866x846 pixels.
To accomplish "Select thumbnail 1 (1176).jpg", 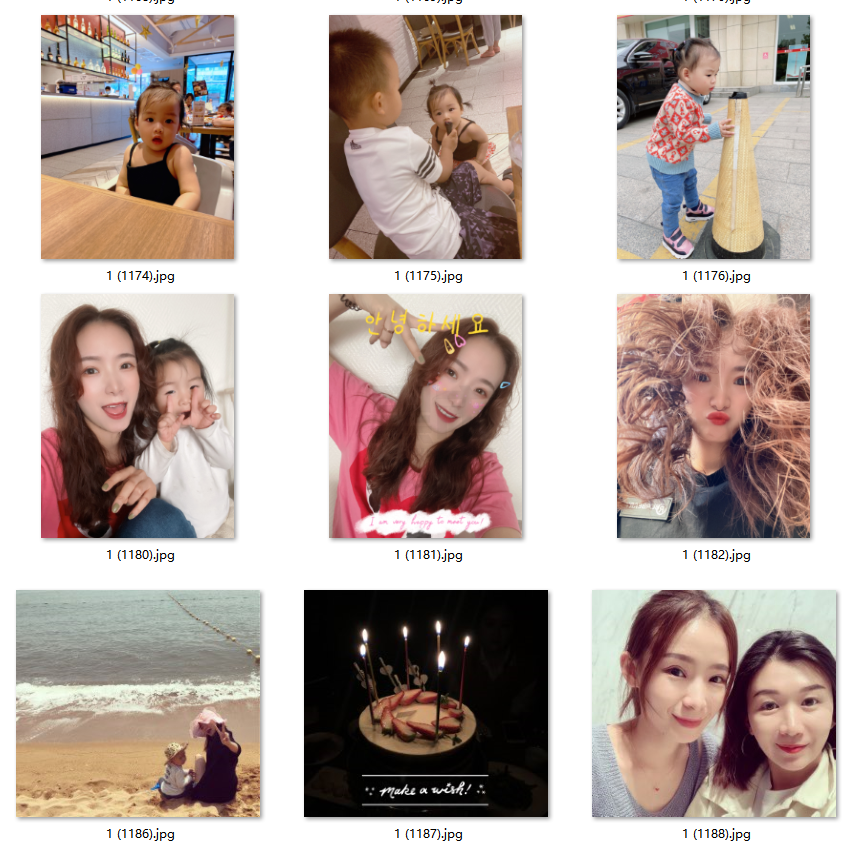I will [713, 137].
